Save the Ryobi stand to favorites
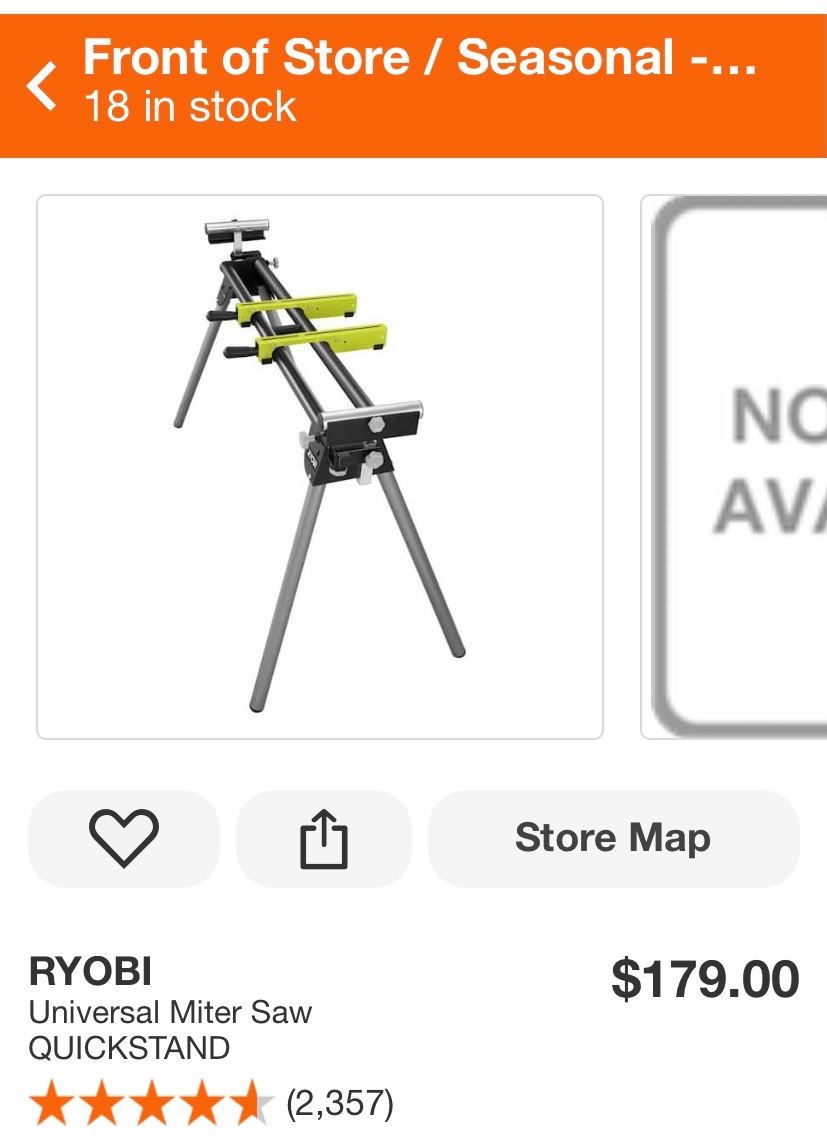Viewport: 827px width, 1139px height. click(x=124, y=838)
